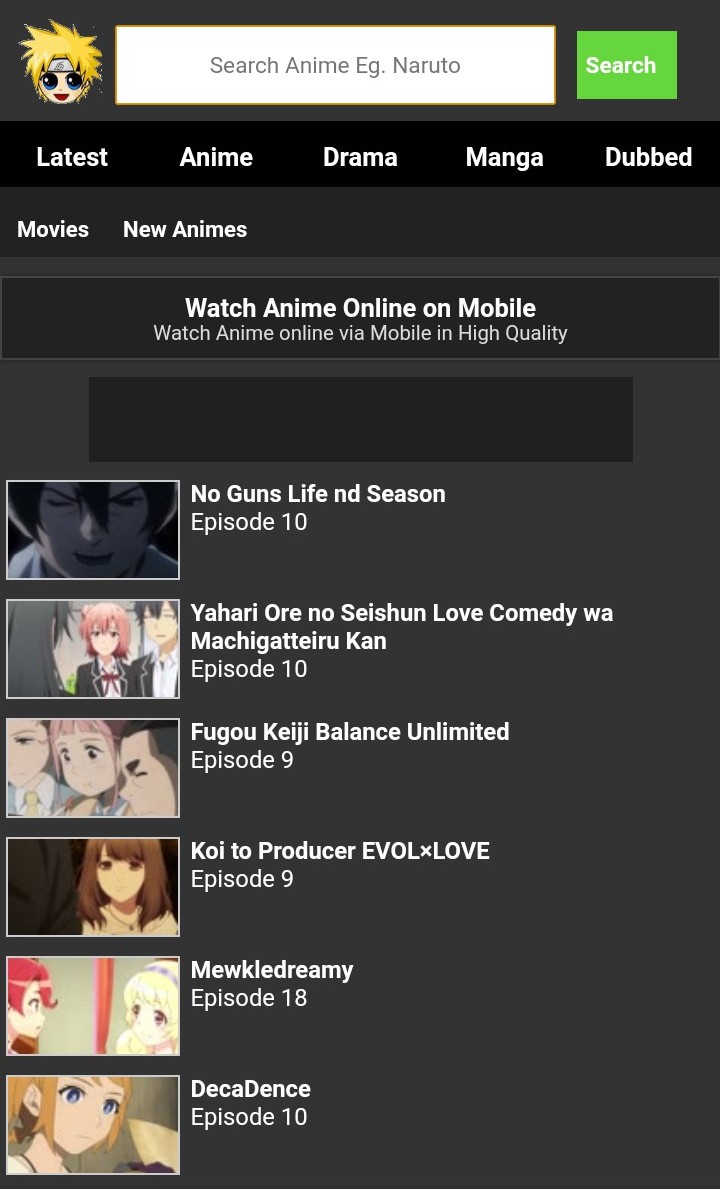The image size is (720, 1189).
Task: Open DecaDence Episode 10
Action: click(360, 1125)
